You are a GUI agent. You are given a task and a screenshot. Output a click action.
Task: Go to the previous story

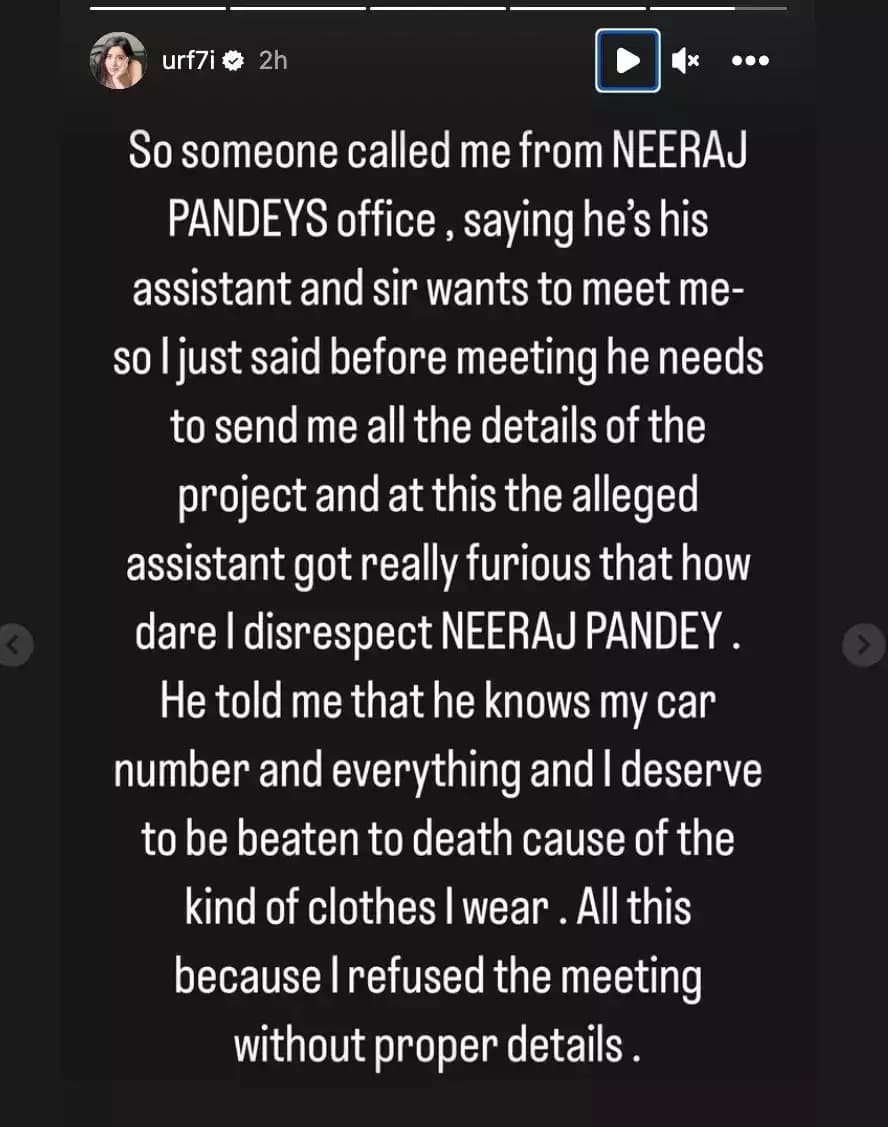(x=14, y=645)
